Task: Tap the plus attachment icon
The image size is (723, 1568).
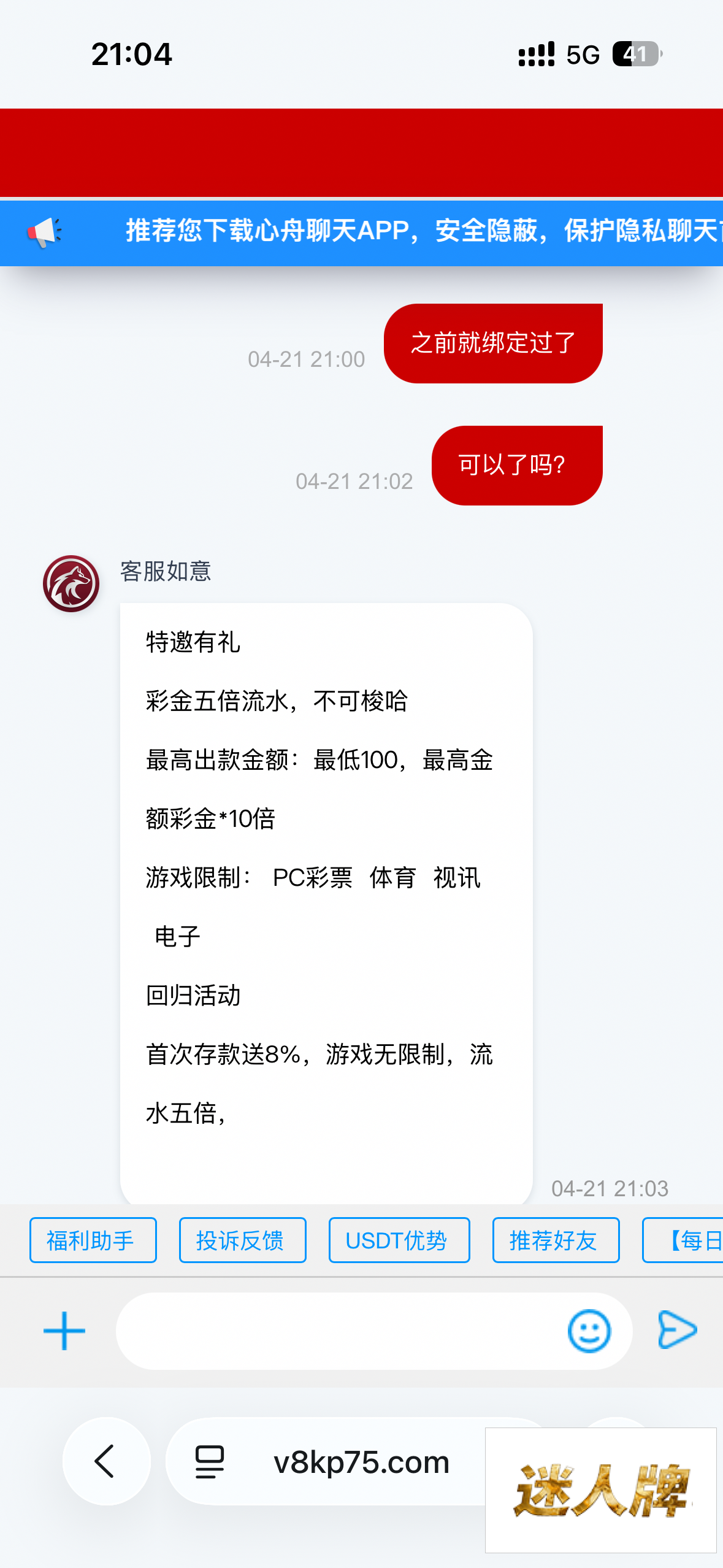Action: point(64,1331)
